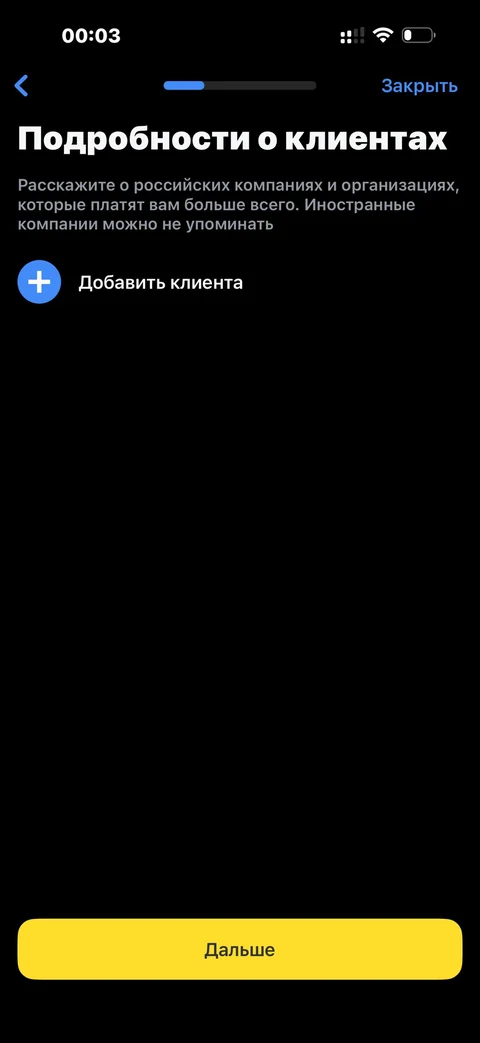
Task: Continue with the yellow Дальше button
Action: (x=239, y=949)
